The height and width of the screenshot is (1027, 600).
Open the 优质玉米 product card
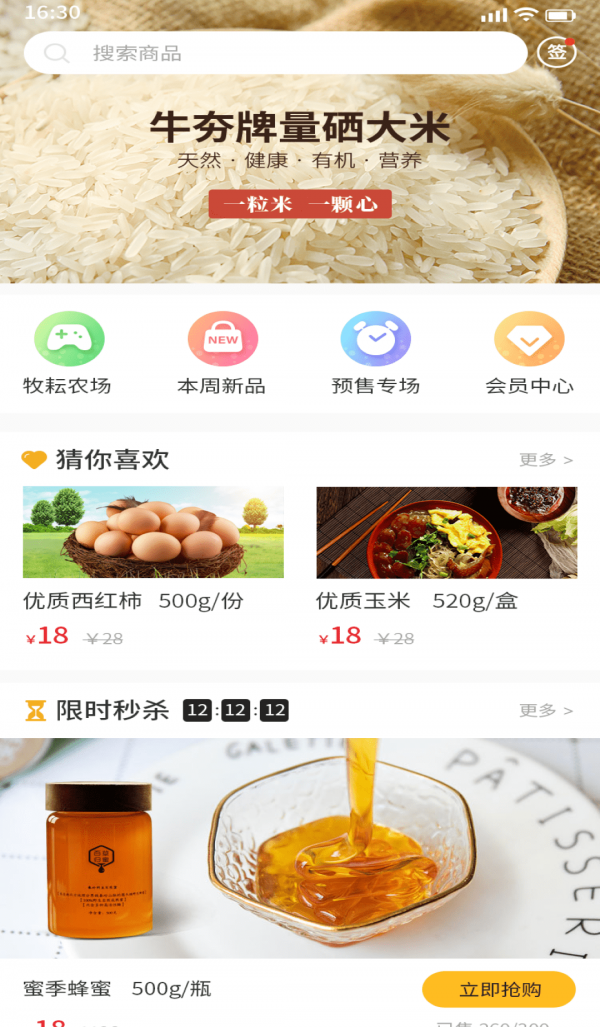click(x=446, y=565)
